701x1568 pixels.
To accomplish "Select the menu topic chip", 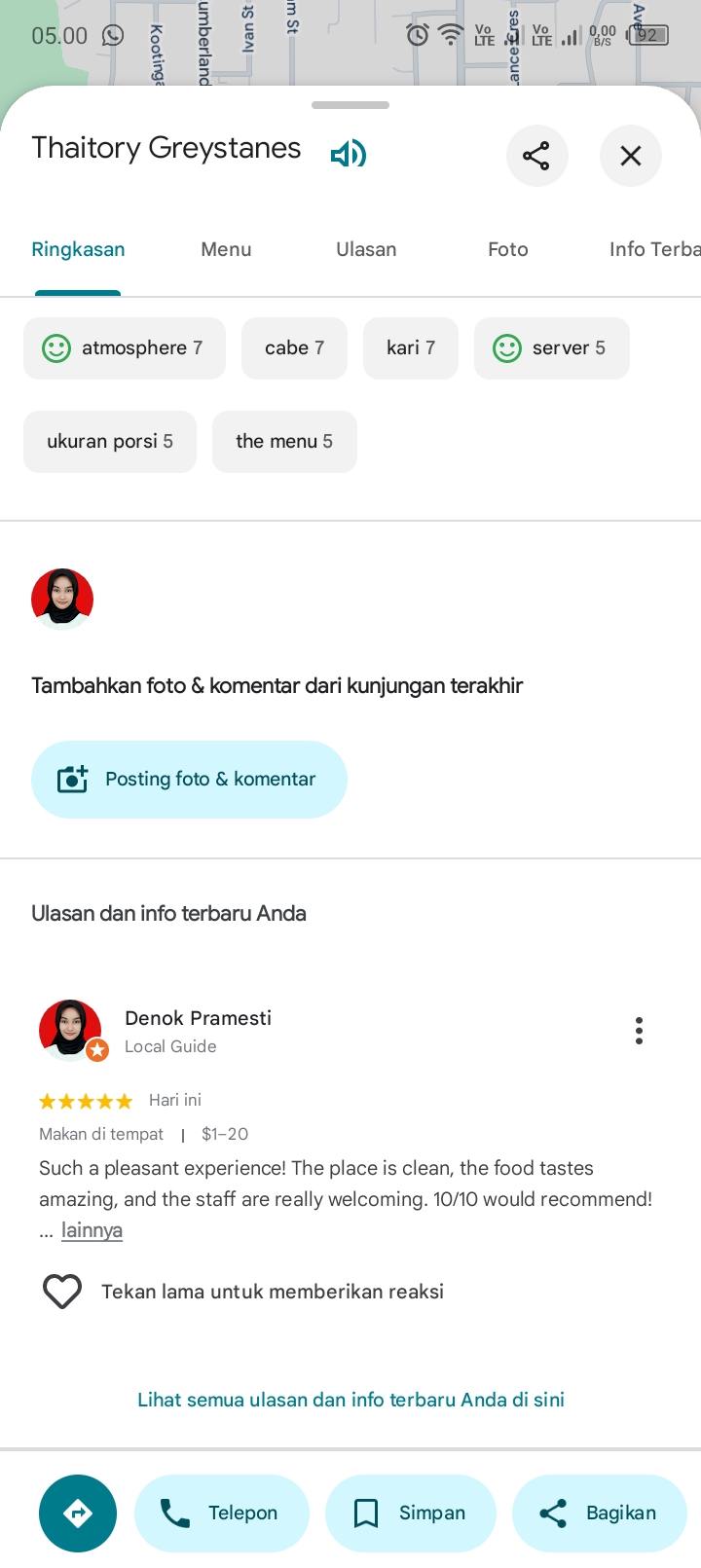I will 284,442.
